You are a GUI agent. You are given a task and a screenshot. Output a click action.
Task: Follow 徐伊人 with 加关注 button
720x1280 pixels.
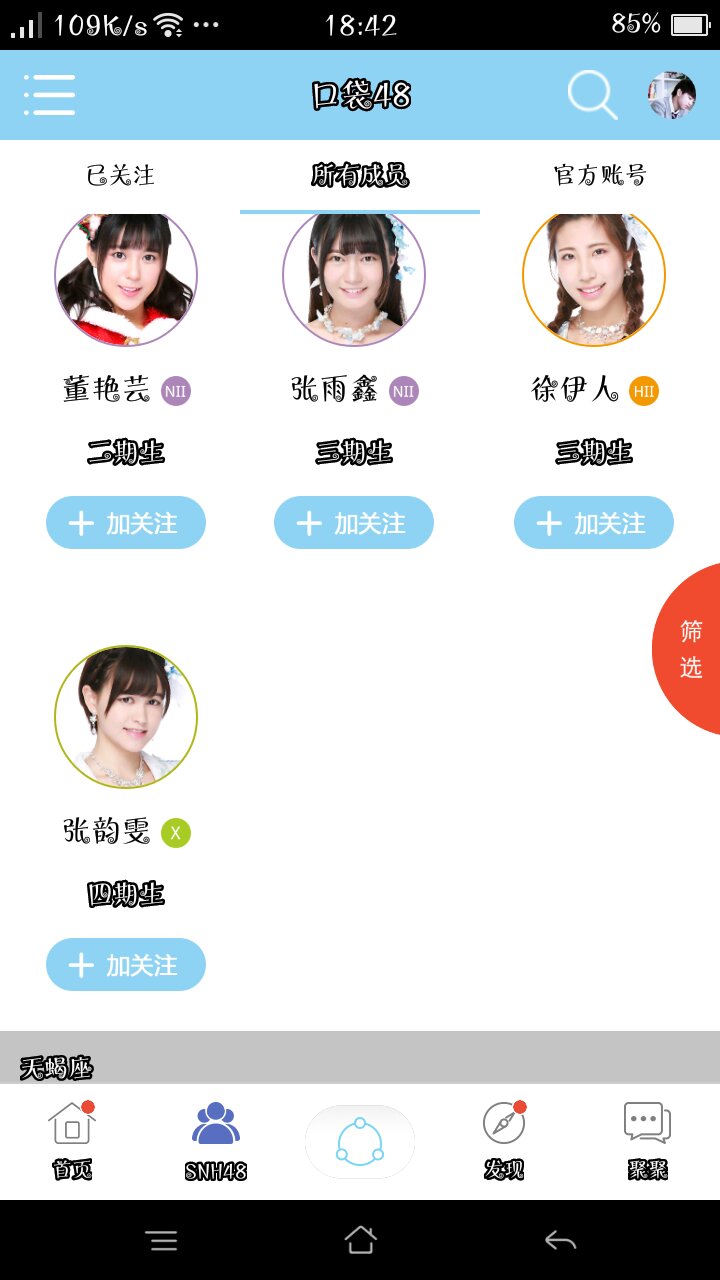[594, 523]
